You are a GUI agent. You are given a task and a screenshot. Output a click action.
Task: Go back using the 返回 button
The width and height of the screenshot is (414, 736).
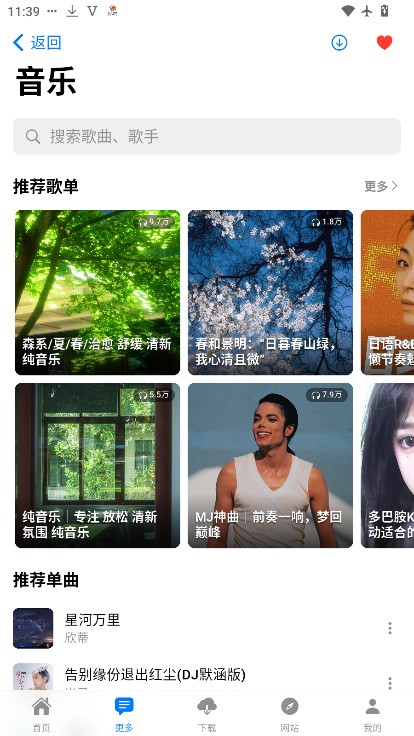tap(37, 43)
